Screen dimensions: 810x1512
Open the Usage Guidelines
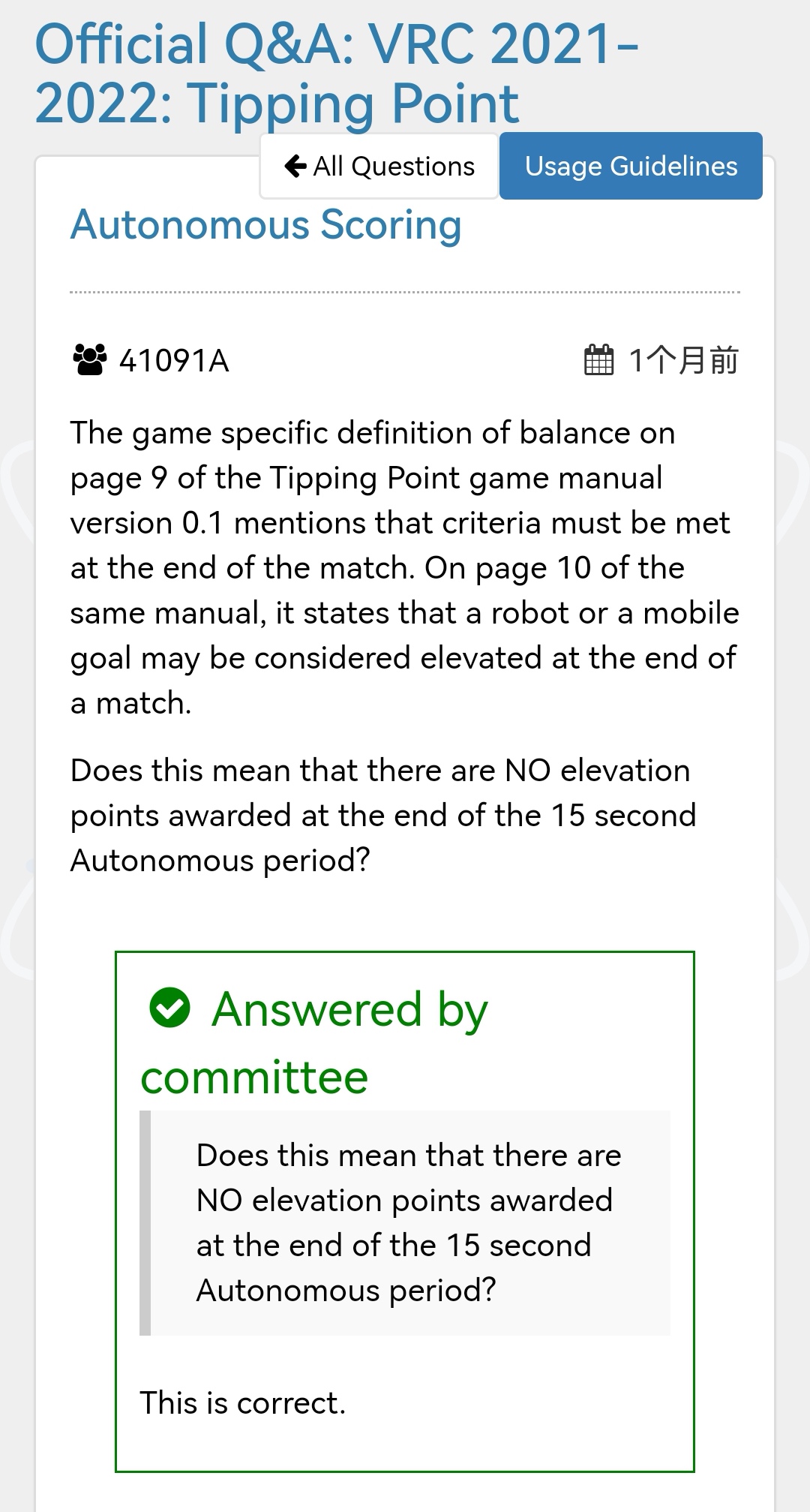(631, 166)
